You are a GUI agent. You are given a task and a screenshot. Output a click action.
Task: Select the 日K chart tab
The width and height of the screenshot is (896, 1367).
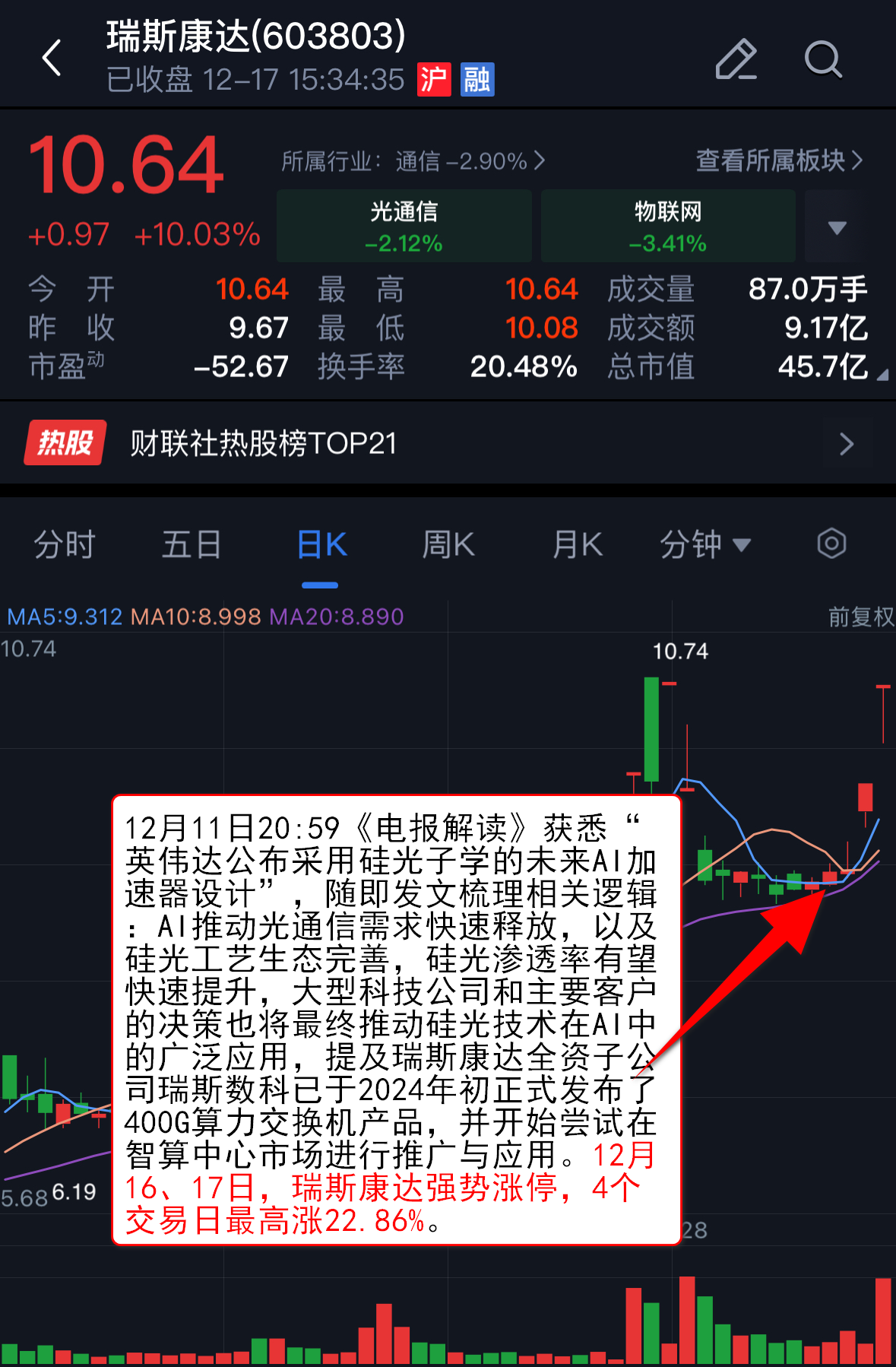(321, 545)
